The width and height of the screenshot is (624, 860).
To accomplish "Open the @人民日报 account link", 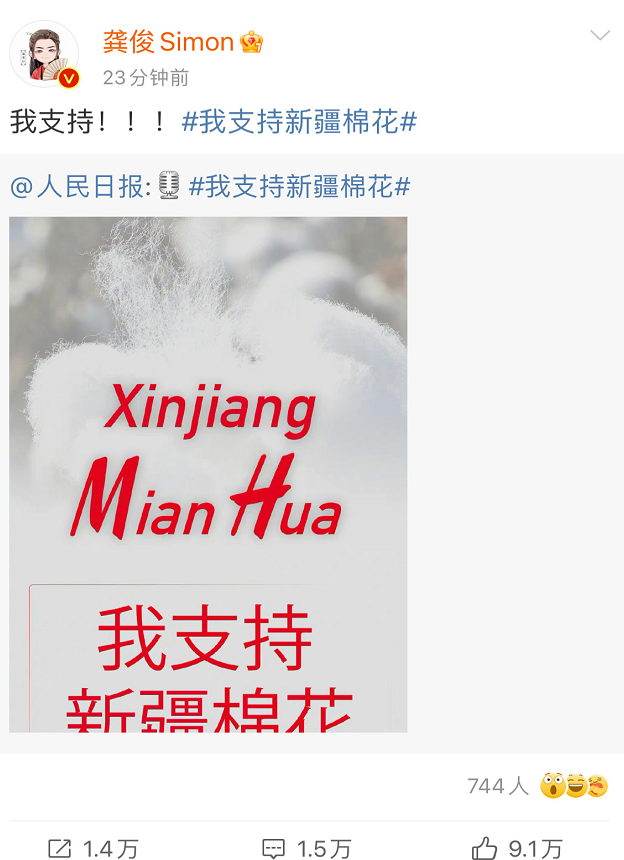I will click(82, 186).
